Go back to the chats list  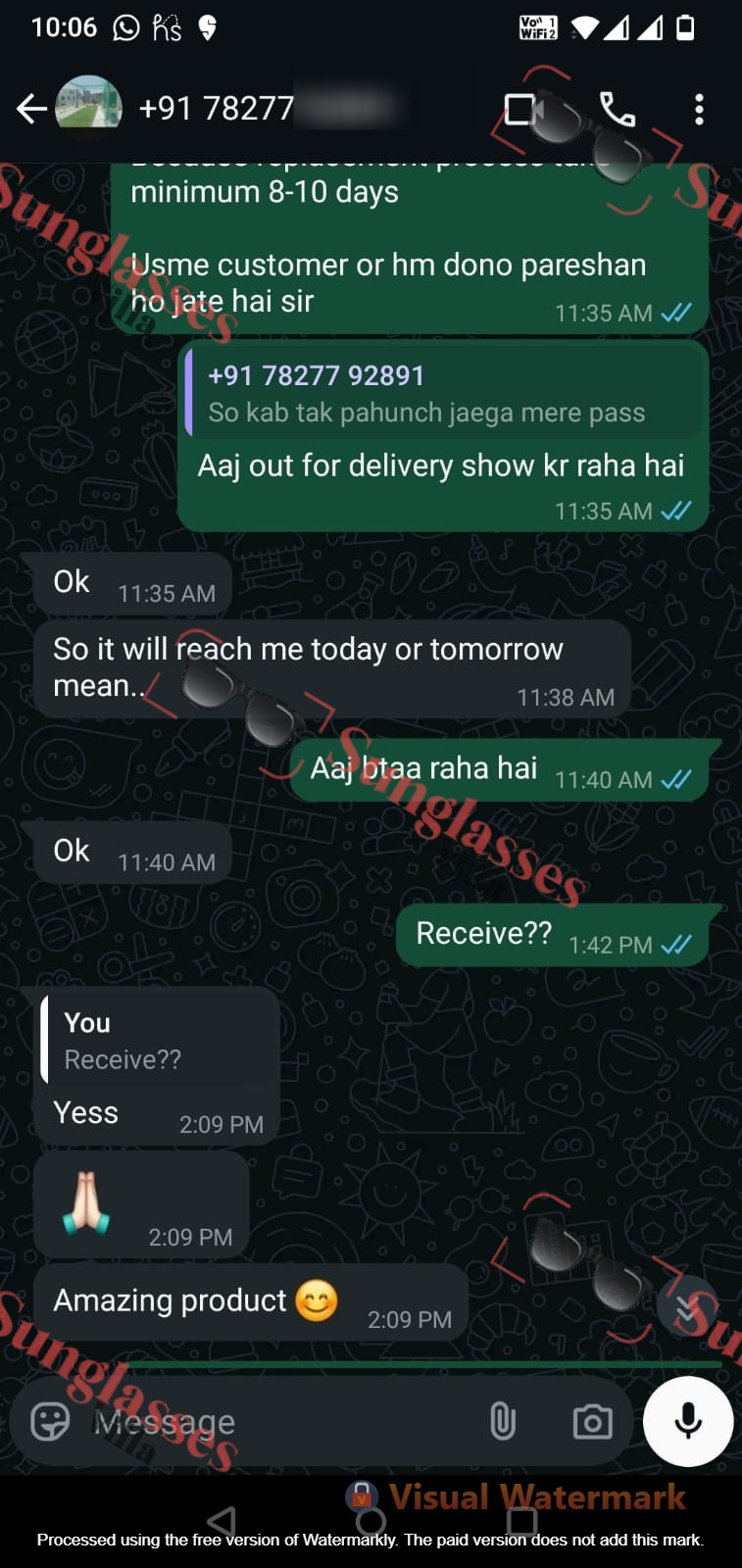(31, 109)
